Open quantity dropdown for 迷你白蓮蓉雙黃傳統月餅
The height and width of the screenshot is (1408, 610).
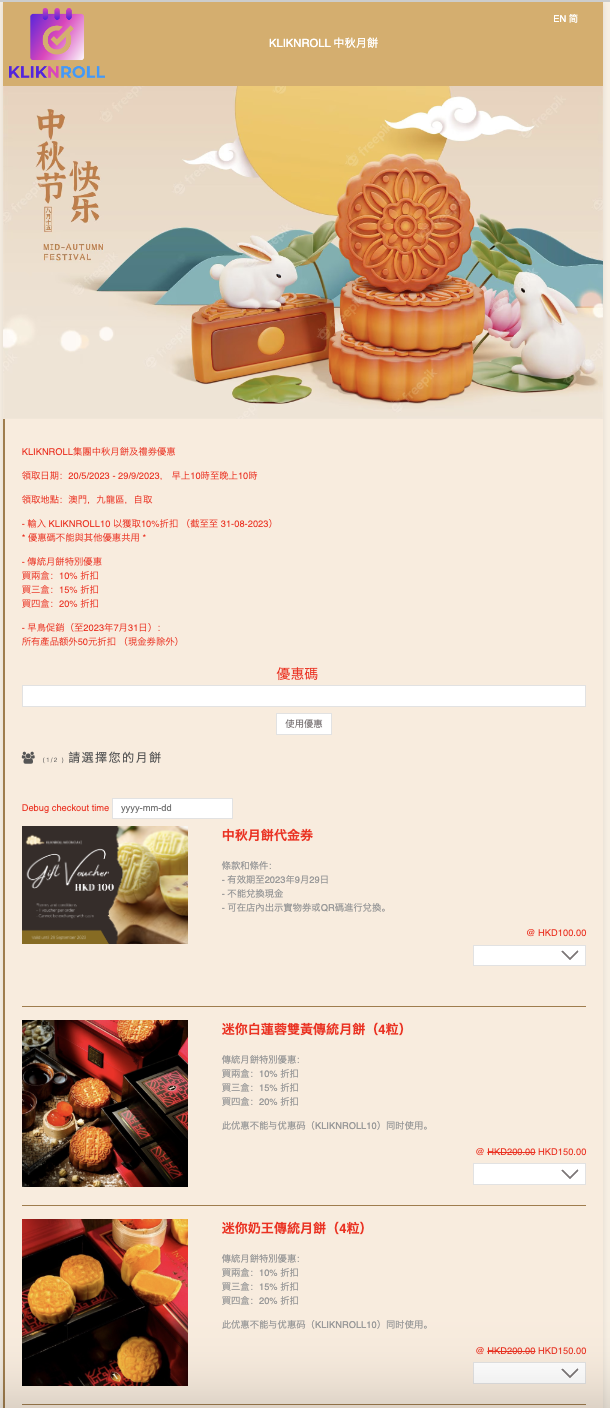point(529,1174)
